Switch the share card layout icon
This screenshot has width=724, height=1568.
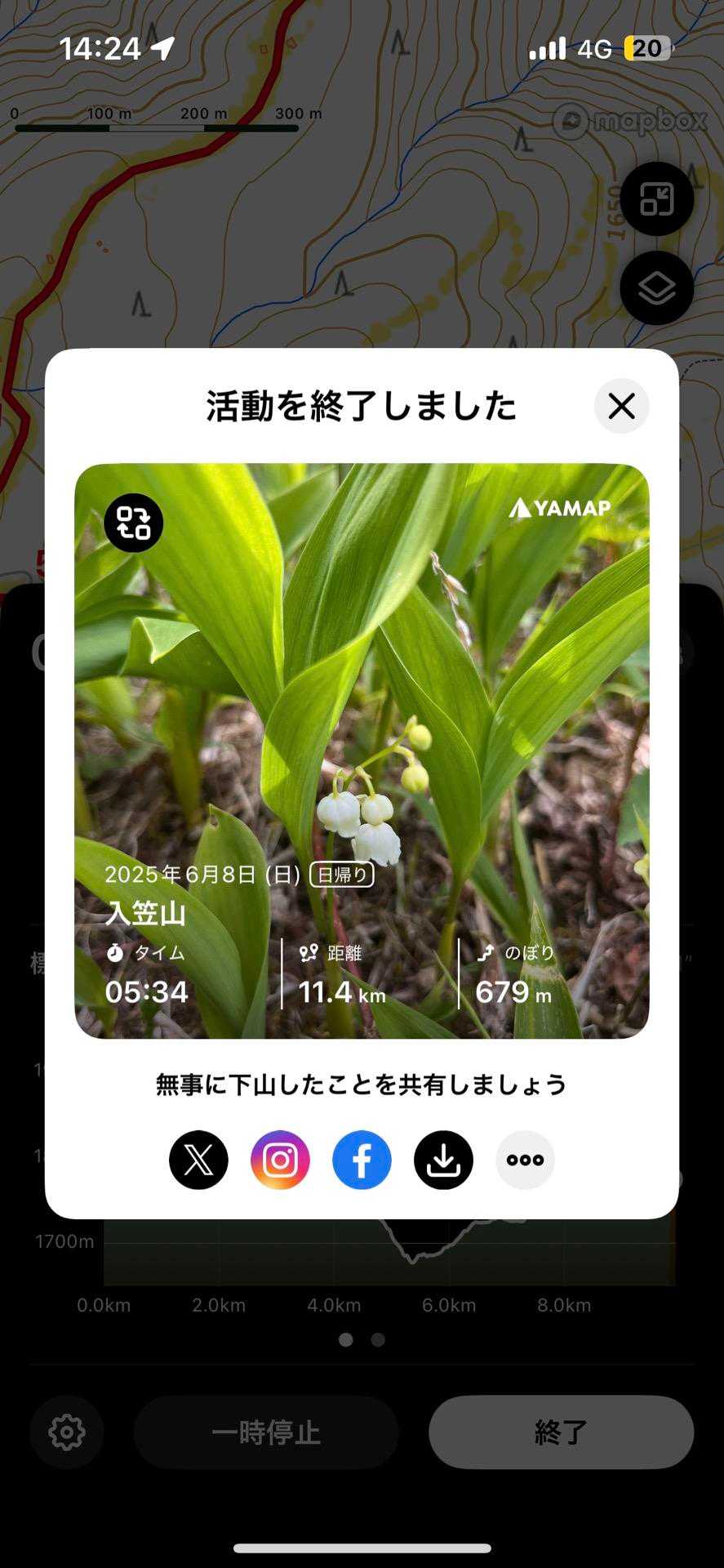pyautogui.click(x=134, y=523)
